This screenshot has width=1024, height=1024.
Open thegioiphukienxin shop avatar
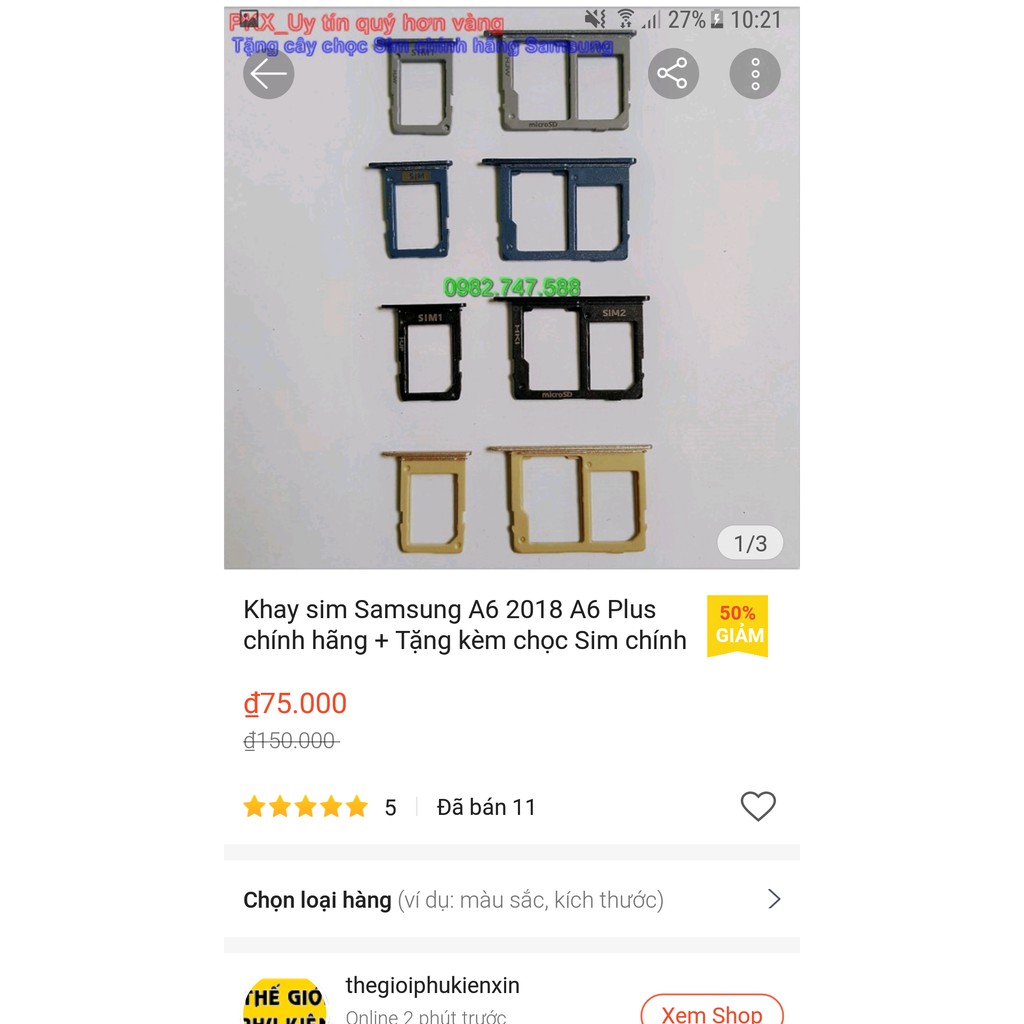[x=285, y=1000]
